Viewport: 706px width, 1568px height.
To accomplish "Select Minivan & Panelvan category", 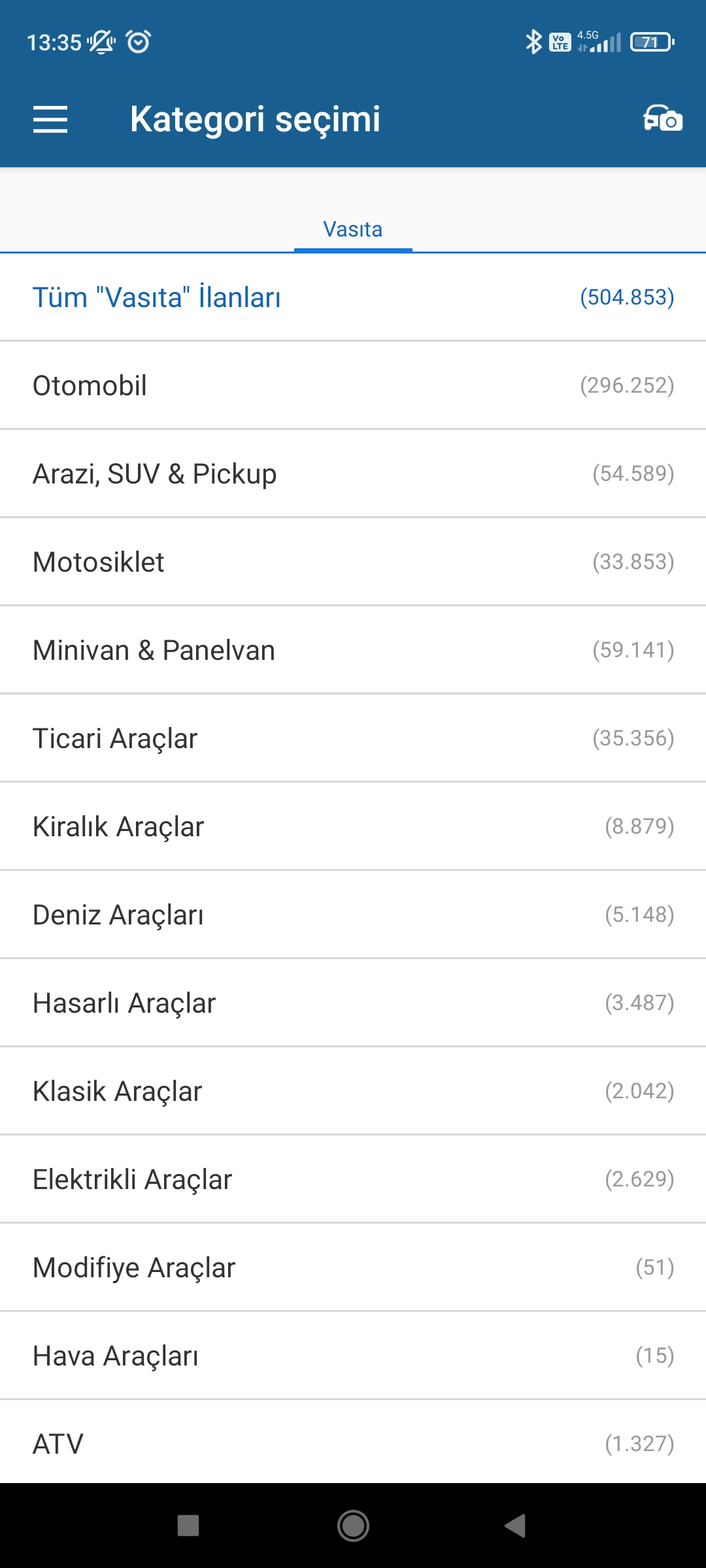I will [x=353, y=650].
